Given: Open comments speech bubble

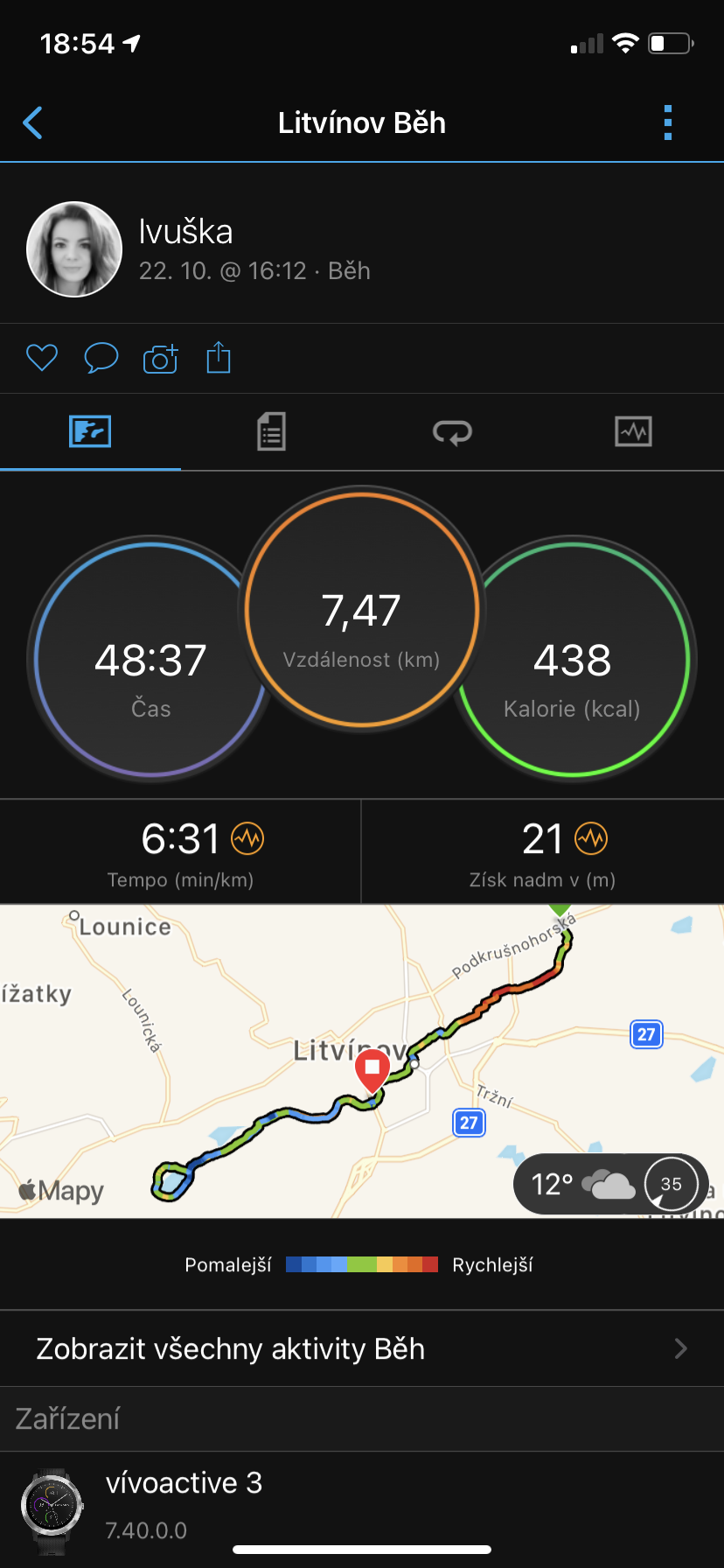Looking at the screenshot, I should [101, 358].
